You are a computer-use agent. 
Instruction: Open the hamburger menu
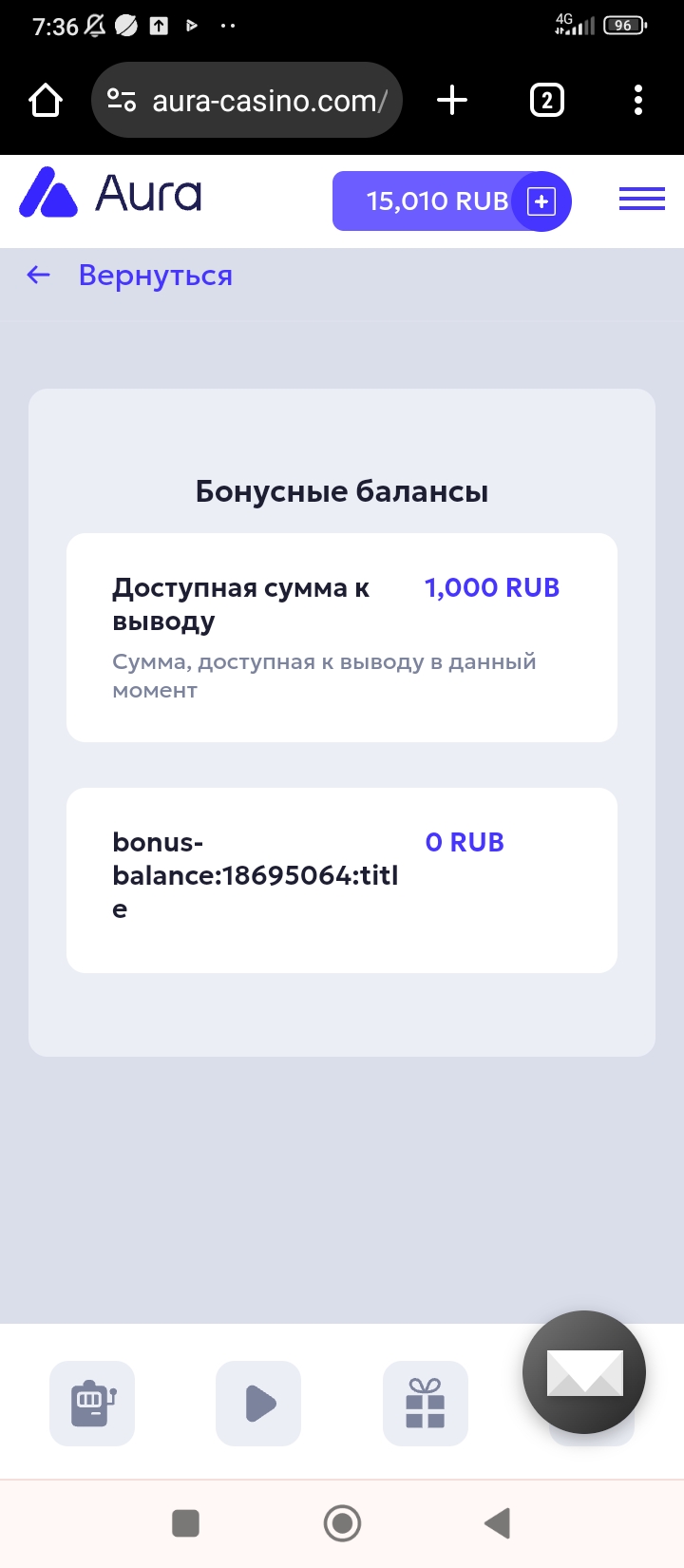[x=641, y=199]
